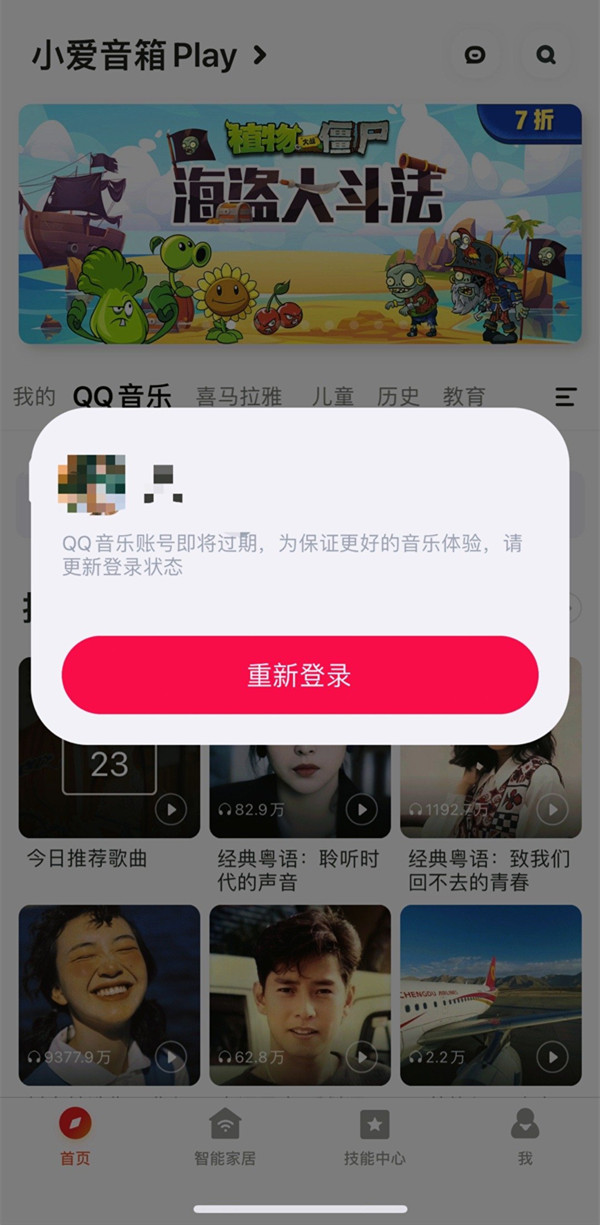
Task: Play the playlist with 9377.9万 listens
Action: 171,1056
